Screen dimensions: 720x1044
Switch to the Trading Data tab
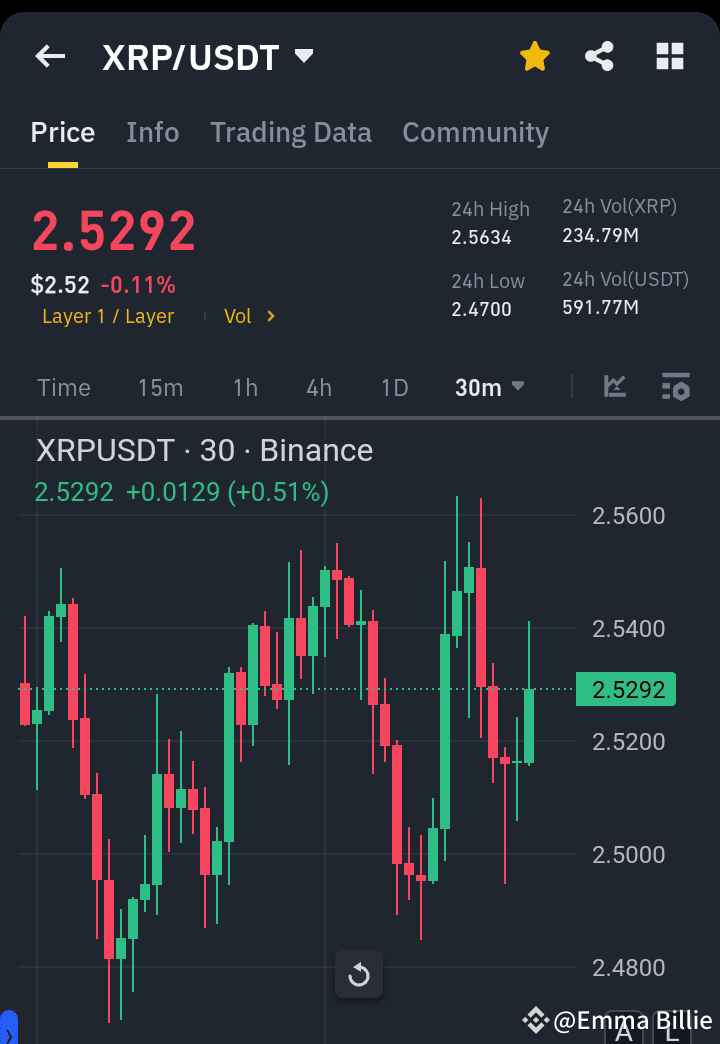click(290, 132)
